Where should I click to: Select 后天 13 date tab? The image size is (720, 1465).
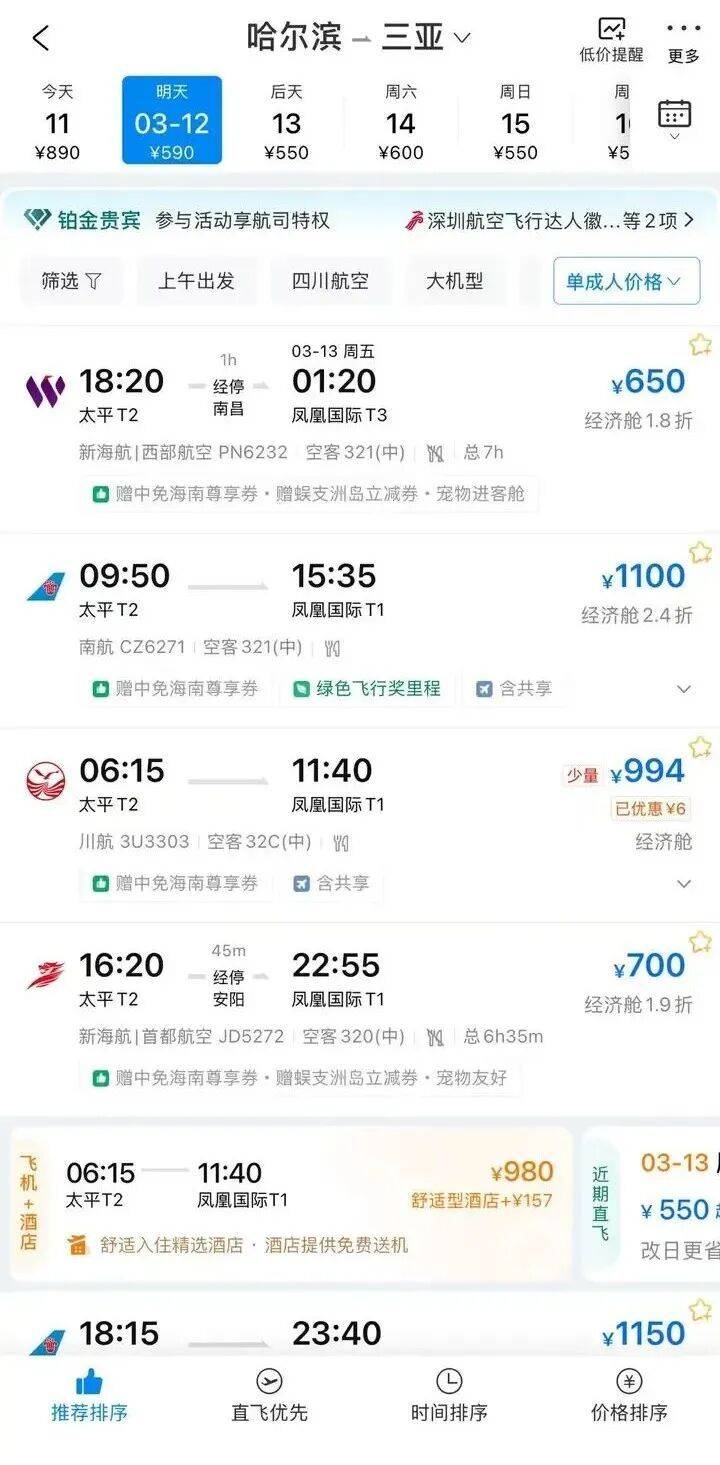[x=286, y=122]
